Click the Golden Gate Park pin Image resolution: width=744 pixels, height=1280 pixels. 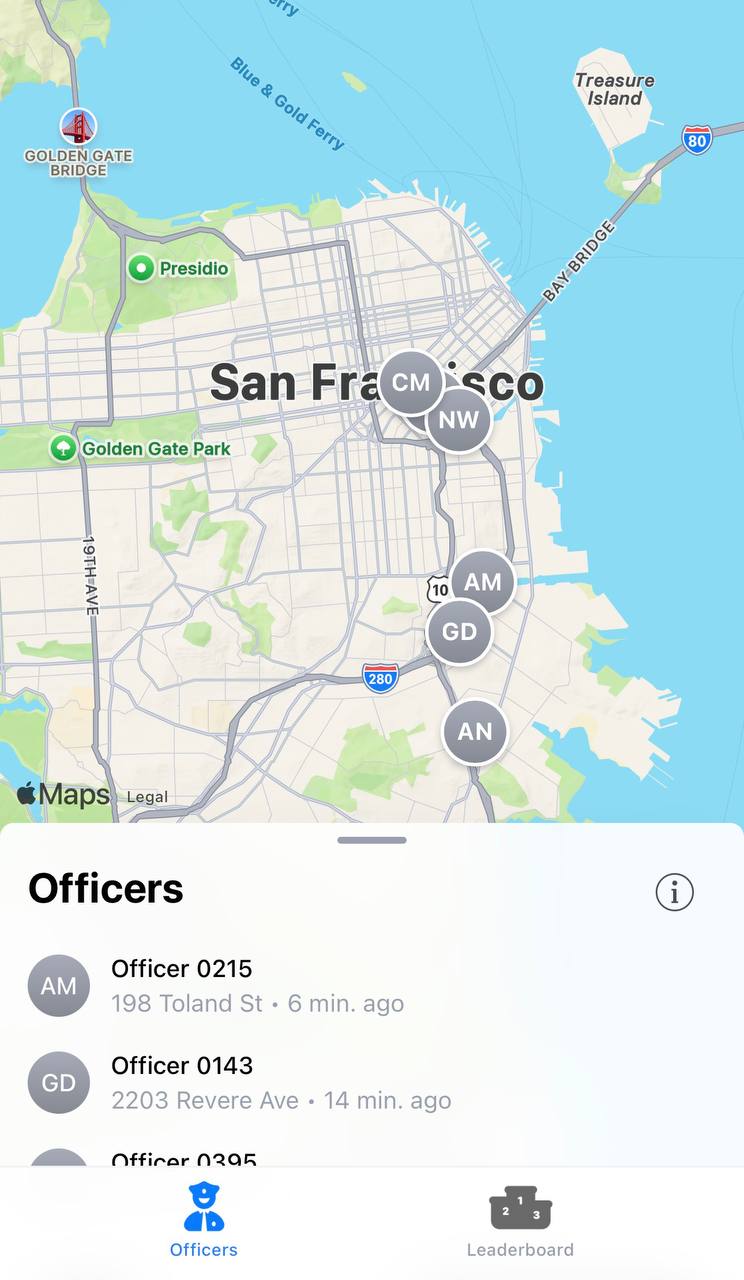tap(62, 448)
